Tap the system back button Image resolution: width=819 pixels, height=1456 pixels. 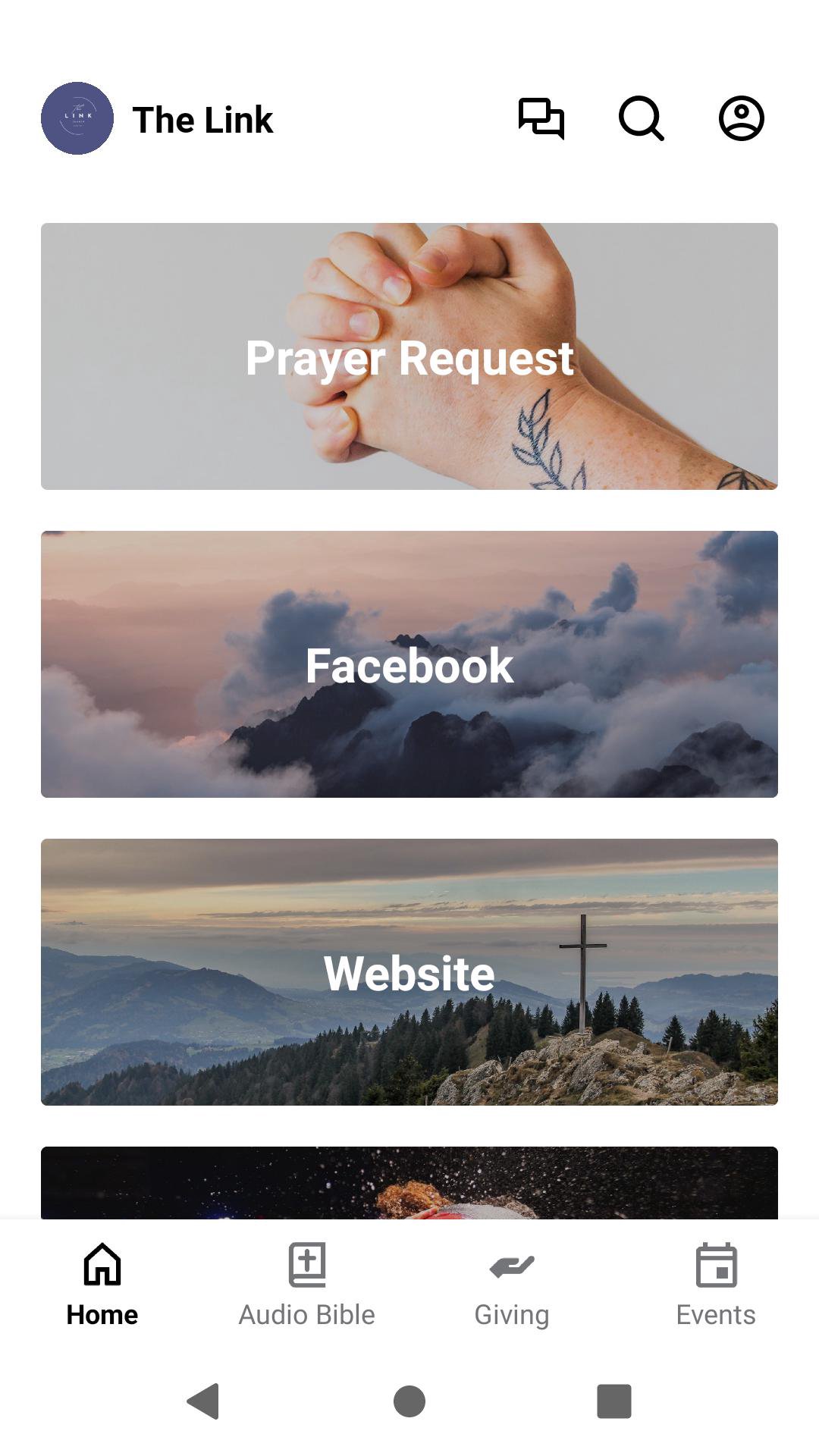pos(203,1401)
